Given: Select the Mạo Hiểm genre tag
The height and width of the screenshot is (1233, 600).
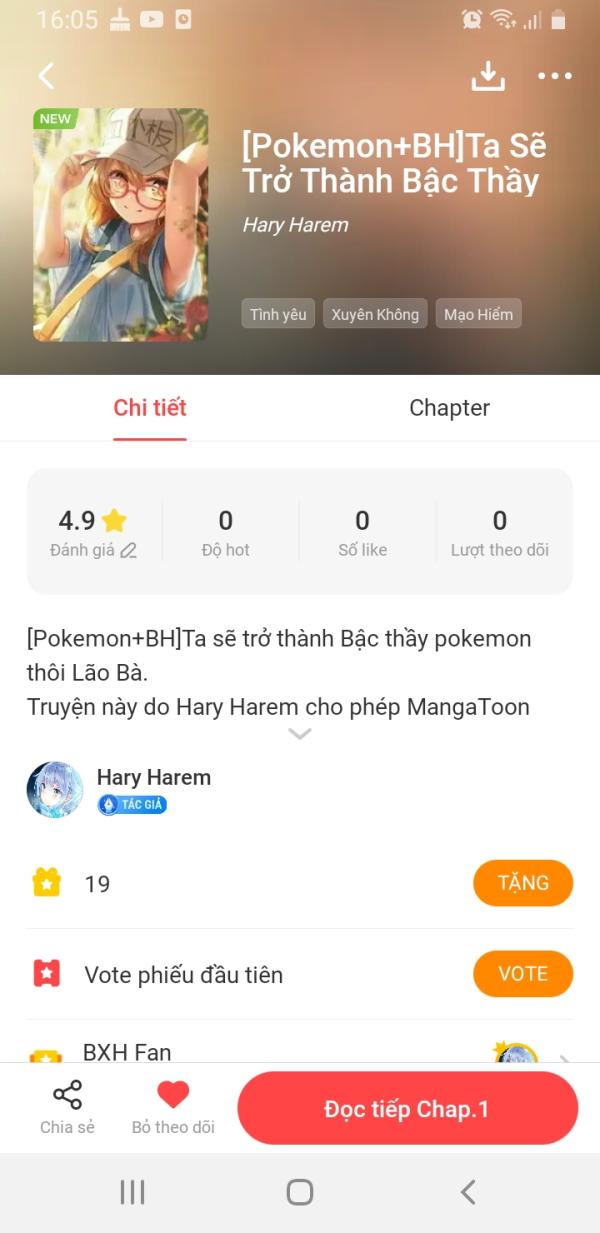Looking at the screenshot, I should coord(478,314).
